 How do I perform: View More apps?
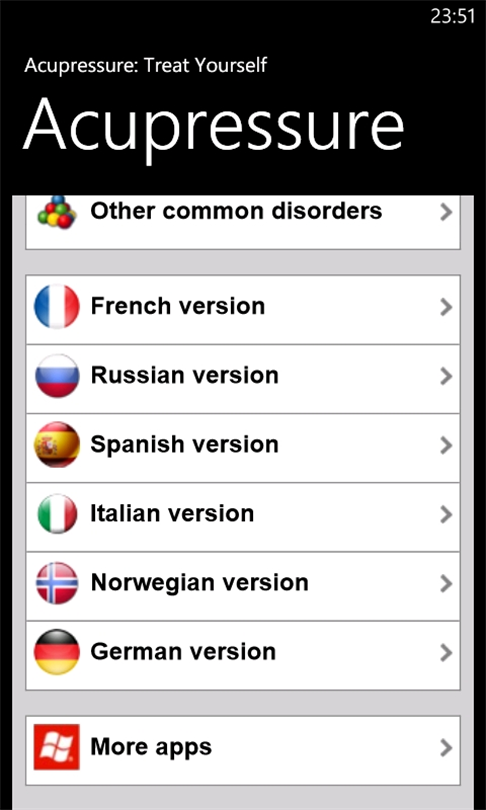pos(243,751)
